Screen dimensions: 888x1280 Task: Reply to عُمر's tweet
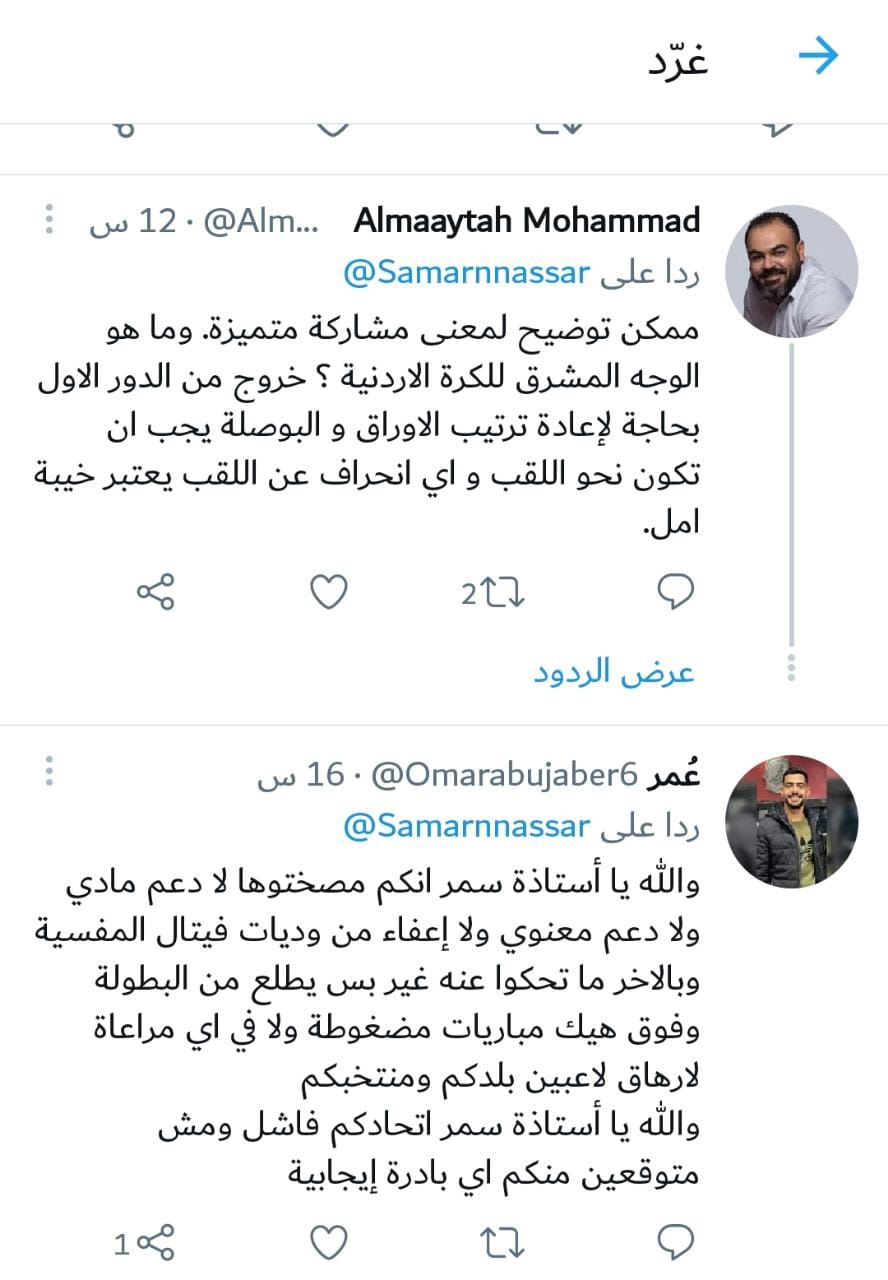[x=675, y=1243]
